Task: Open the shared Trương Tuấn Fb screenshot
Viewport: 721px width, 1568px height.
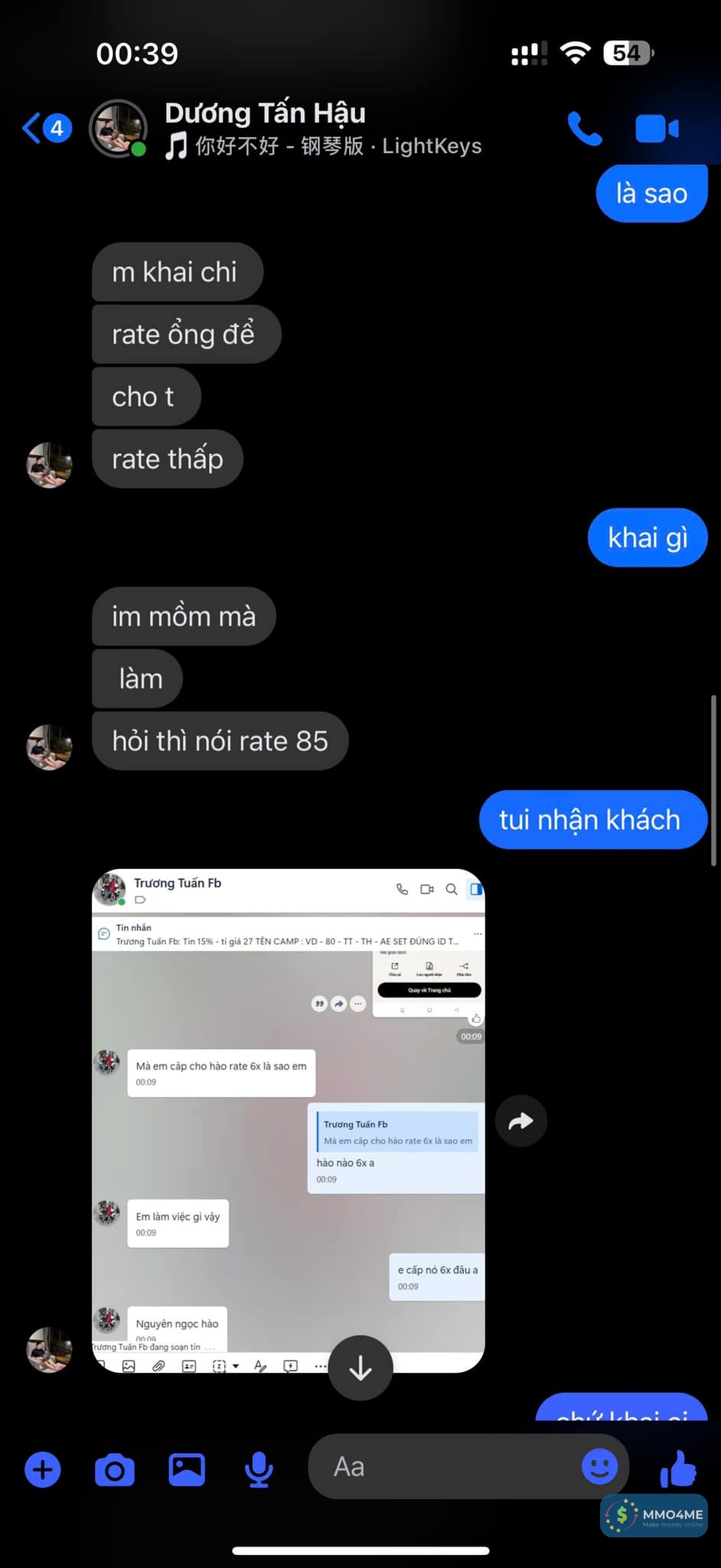Action: 288,1119
